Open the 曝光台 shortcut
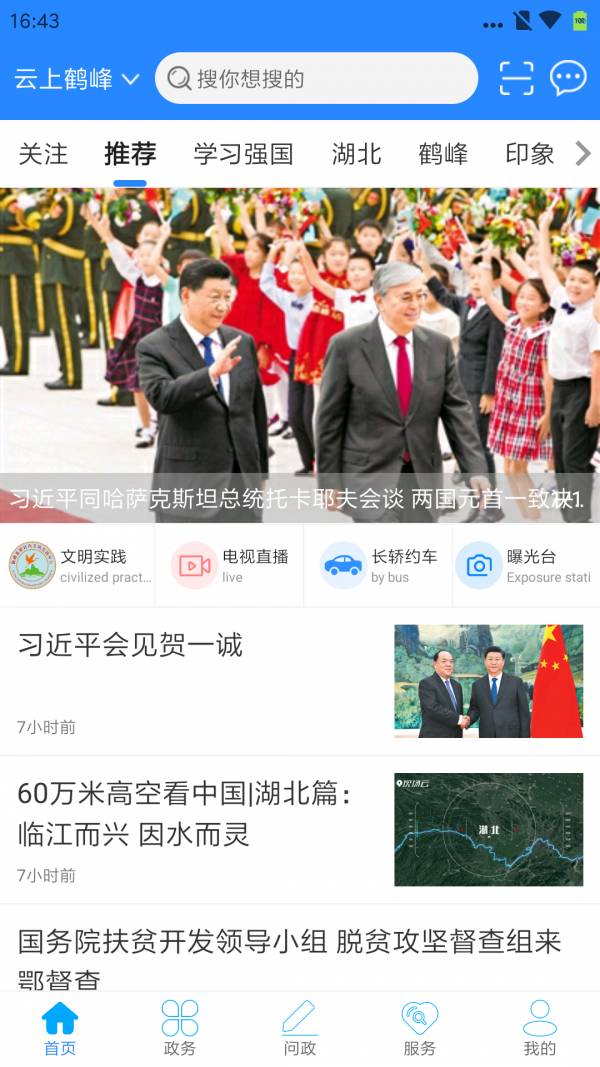This screenshot has height=1067, width=600. [524, 566]
